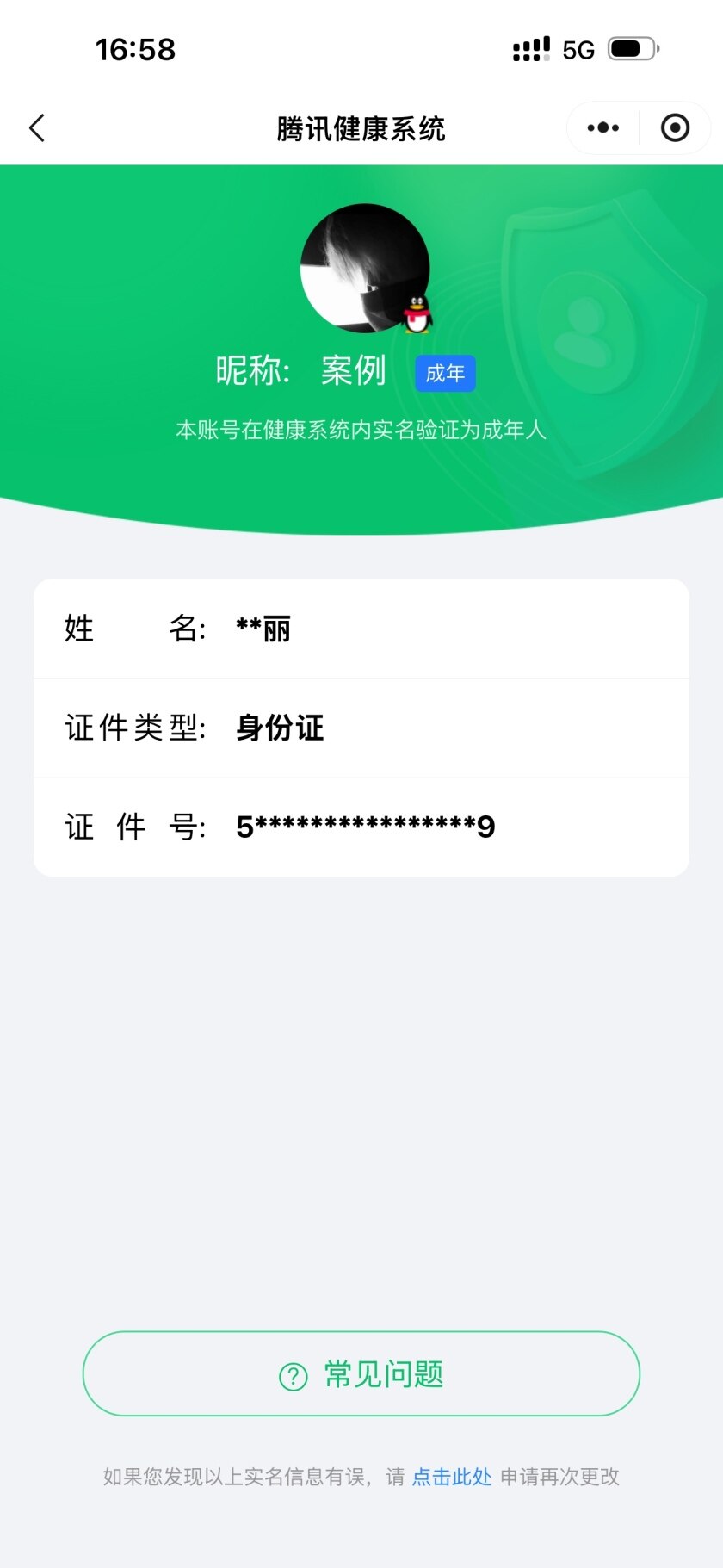Tap the clock showing 16:58

tap(137, 49)
